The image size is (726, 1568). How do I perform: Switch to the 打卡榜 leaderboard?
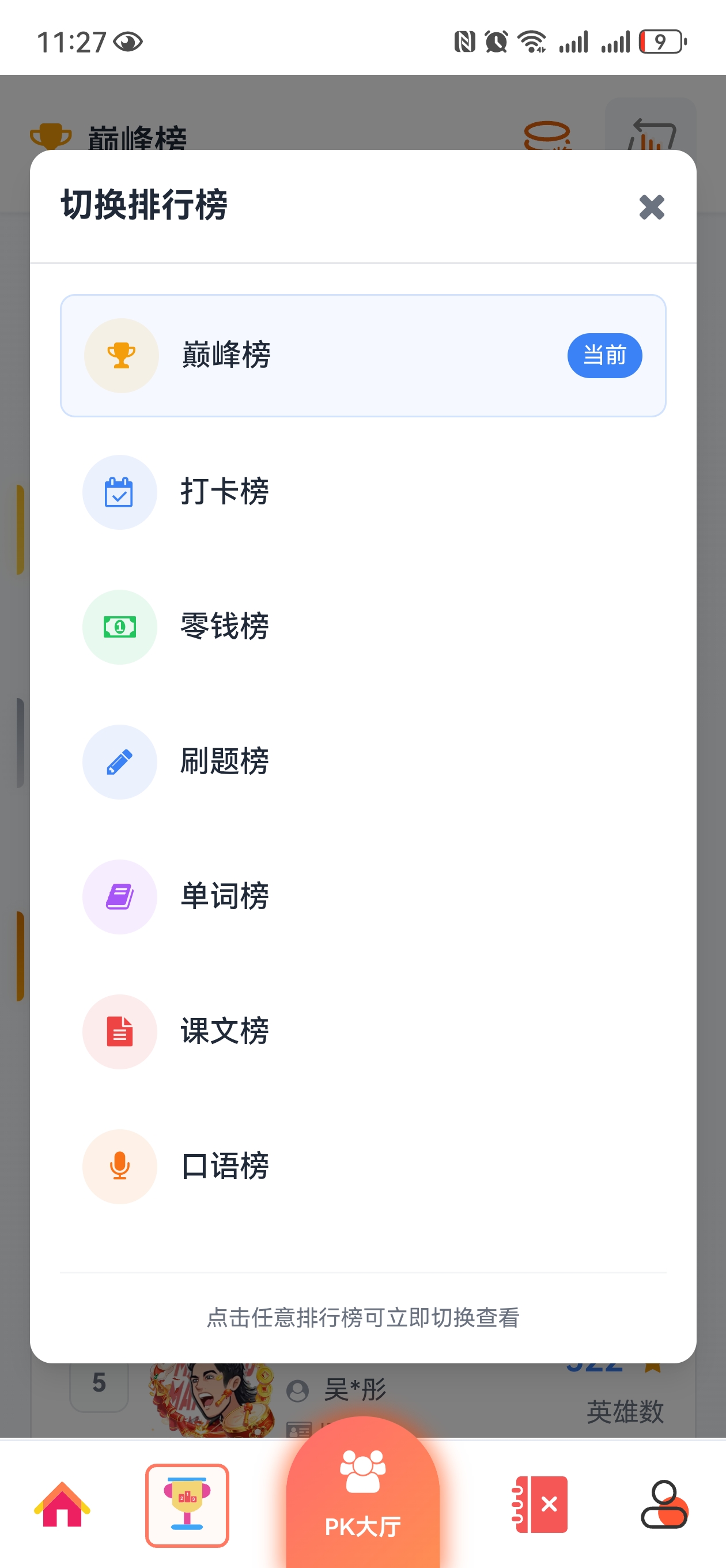point(362,492)
